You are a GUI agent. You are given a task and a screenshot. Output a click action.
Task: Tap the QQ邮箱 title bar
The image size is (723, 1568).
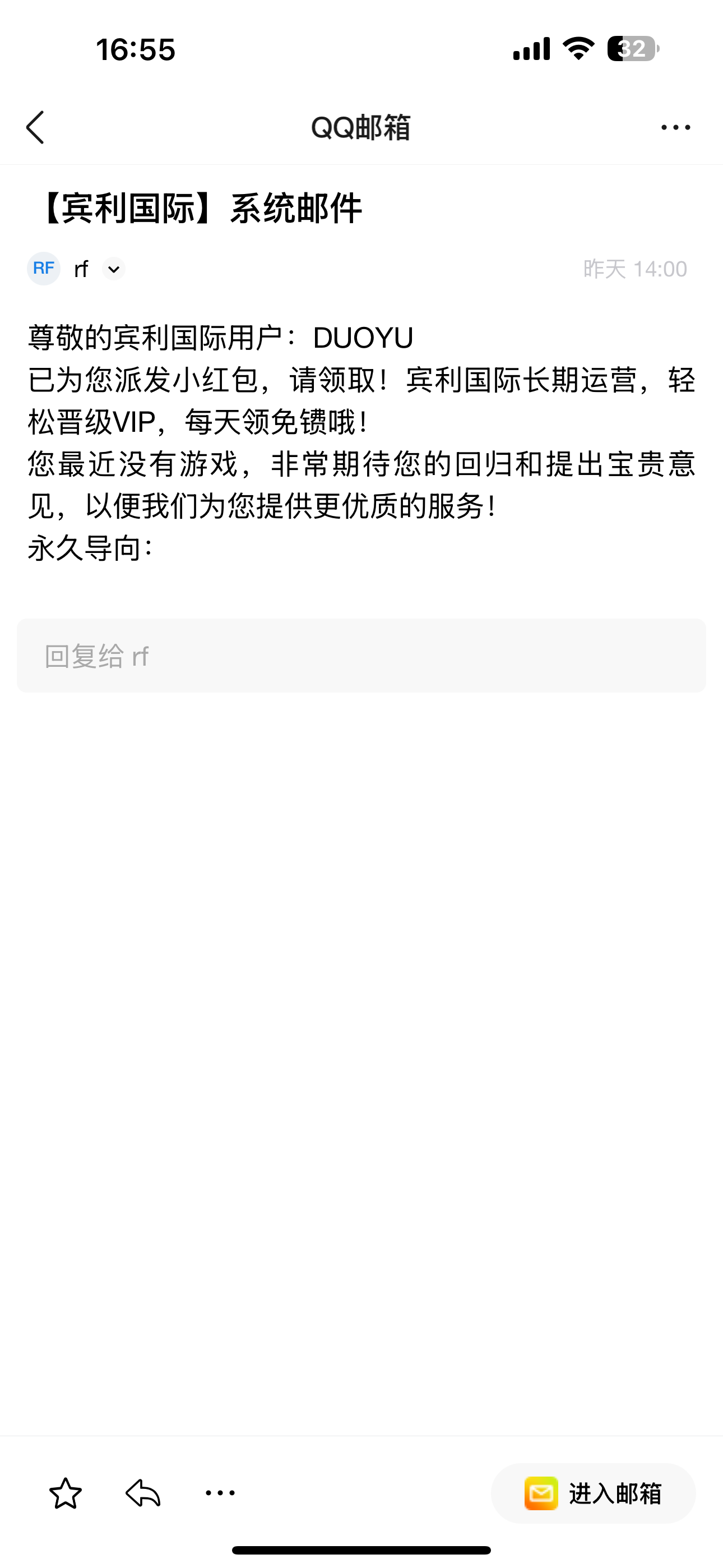click(x=361, y=127)
